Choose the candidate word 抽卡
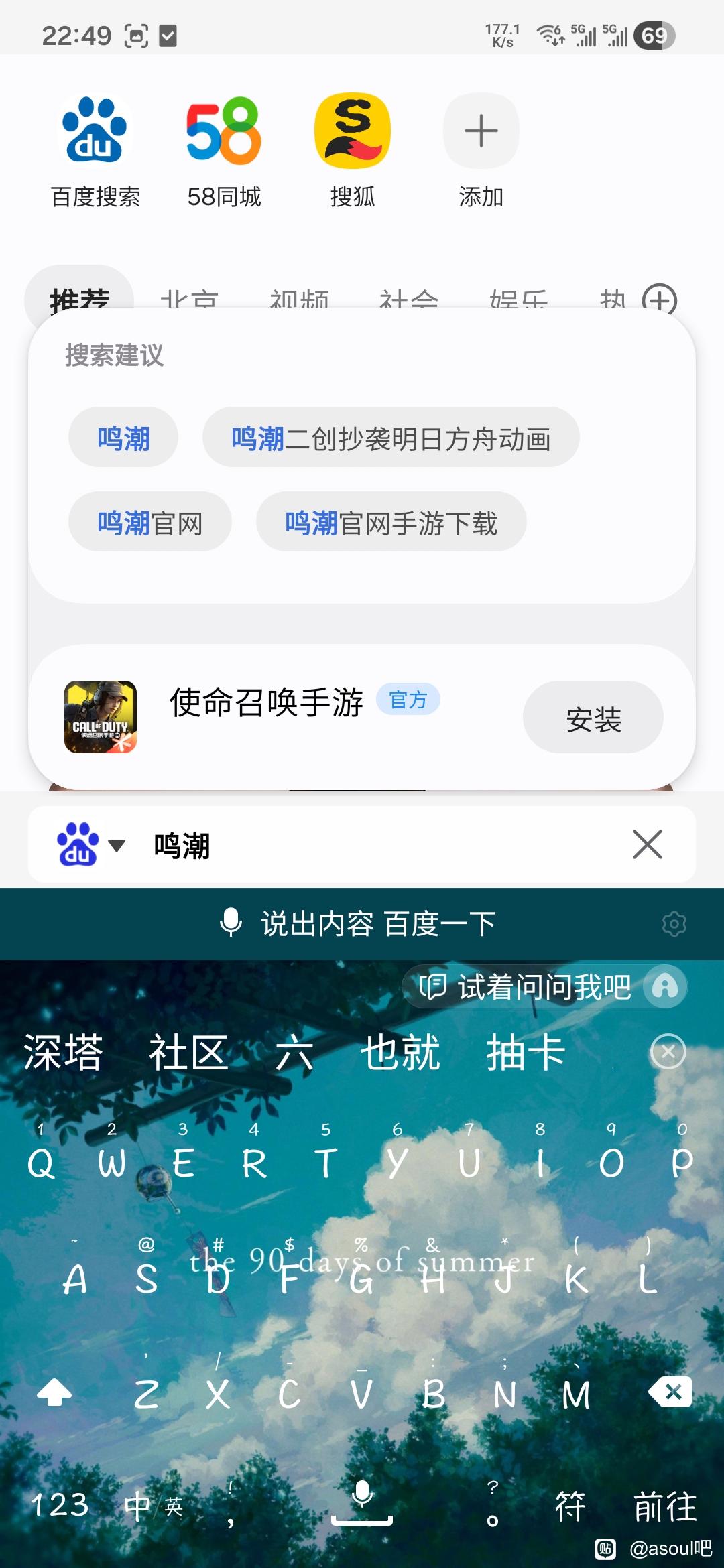This screenshot has width=724, height=1568. pos(526,1052)
